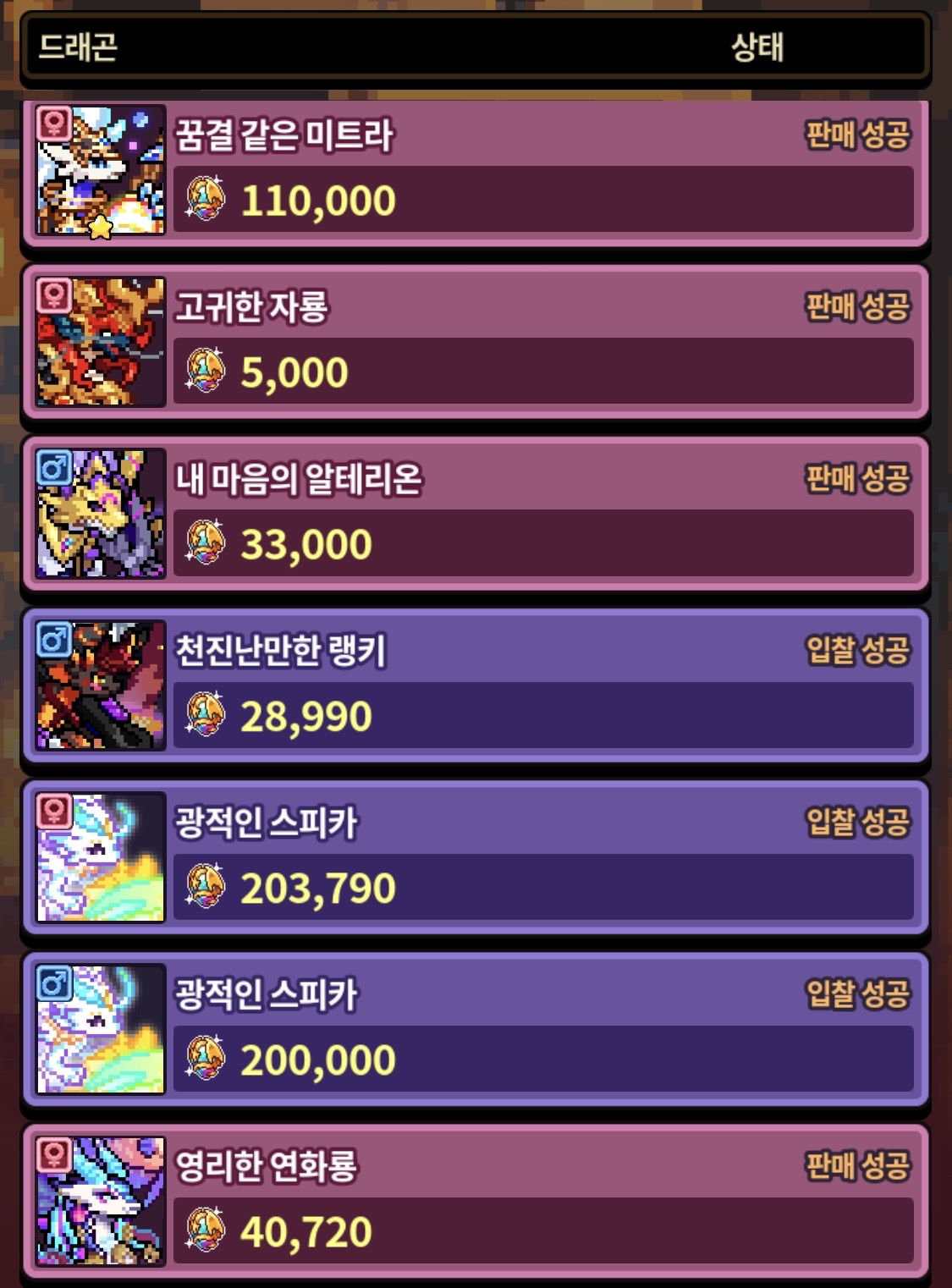The image size is (952, 1288).
Task: View the 천진난만한 랭키 bid record
Action: pyautogui.click(x=476, y=685)
